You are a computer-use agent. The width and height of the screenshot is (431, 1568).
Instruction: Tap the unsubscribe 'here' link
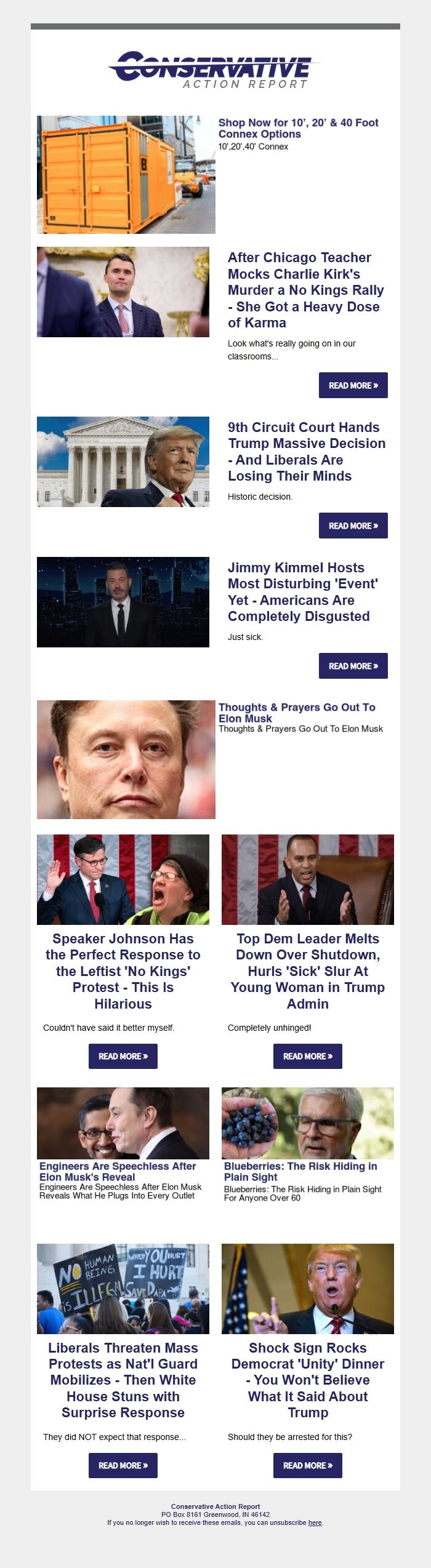point(315,1522)
